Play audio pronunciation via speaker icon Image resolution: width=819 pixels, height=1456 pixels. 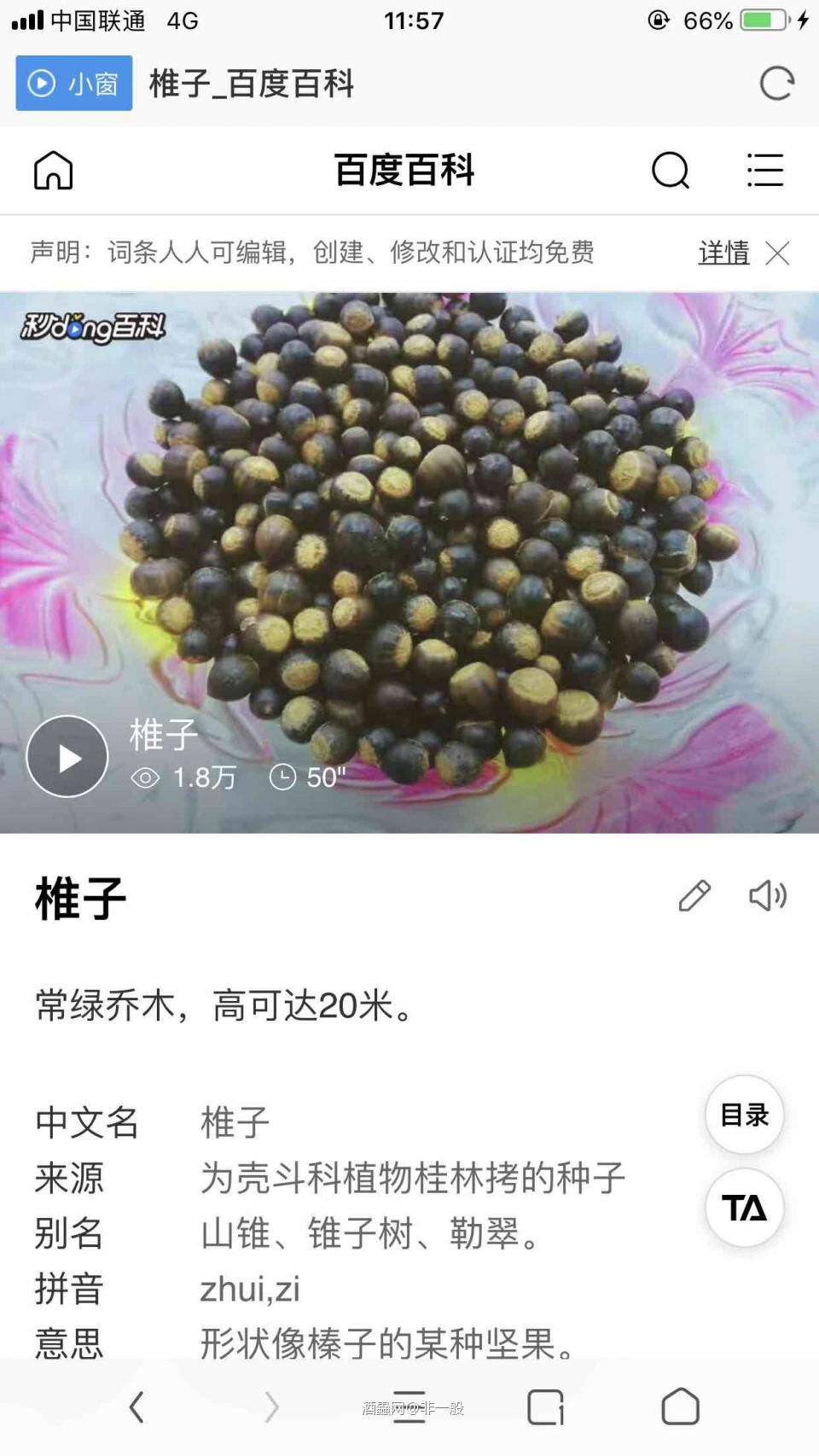768,896
